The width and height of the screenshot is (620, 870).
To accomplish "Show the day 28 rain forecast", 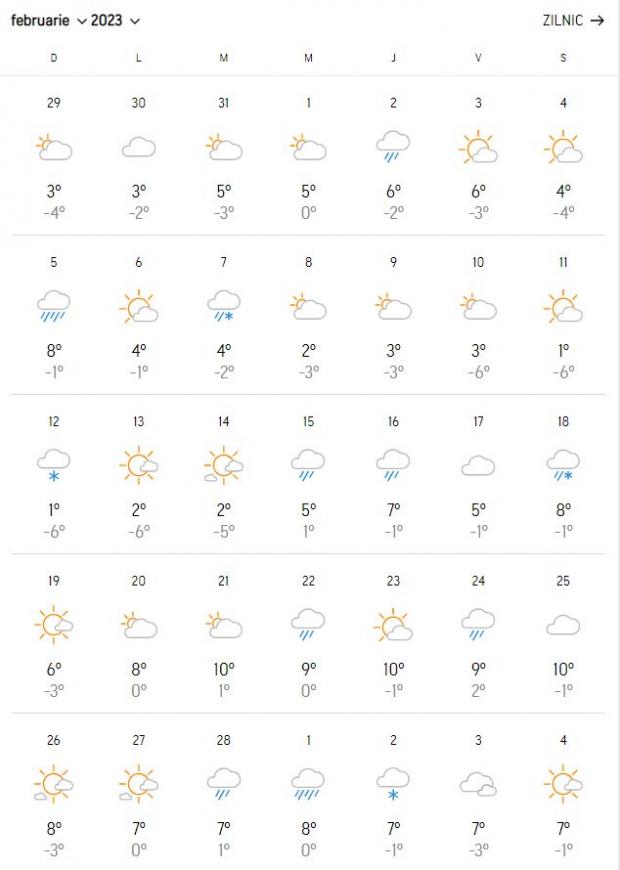I will coord(223,793).
